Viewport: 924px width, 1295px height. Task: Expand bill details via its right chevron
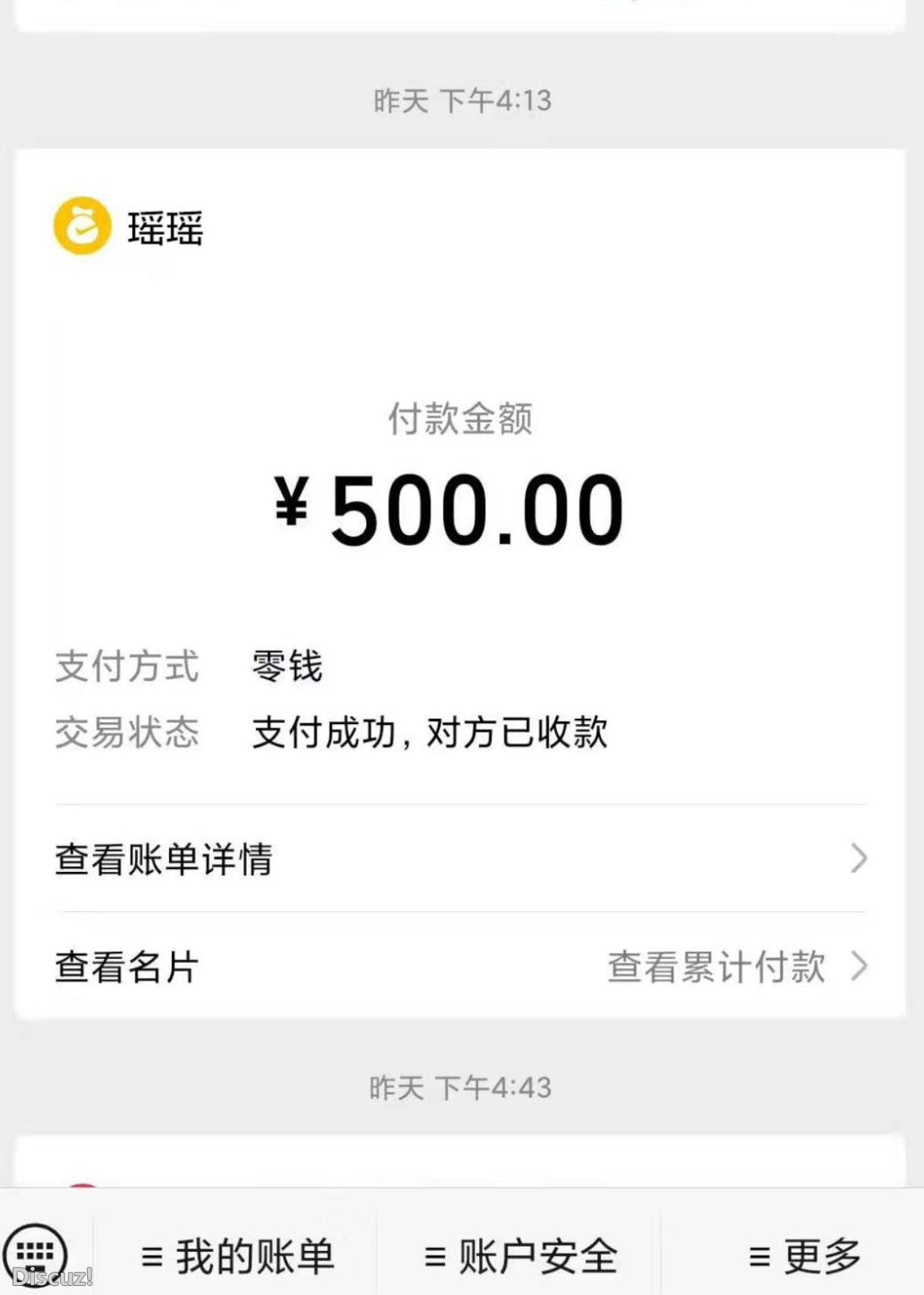tap(859, 858)
